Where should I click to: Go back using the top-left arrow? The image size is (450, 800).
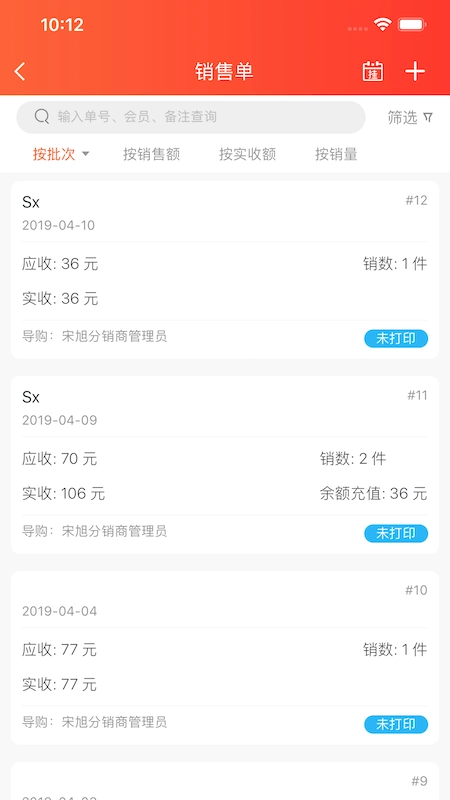point(20,71)
